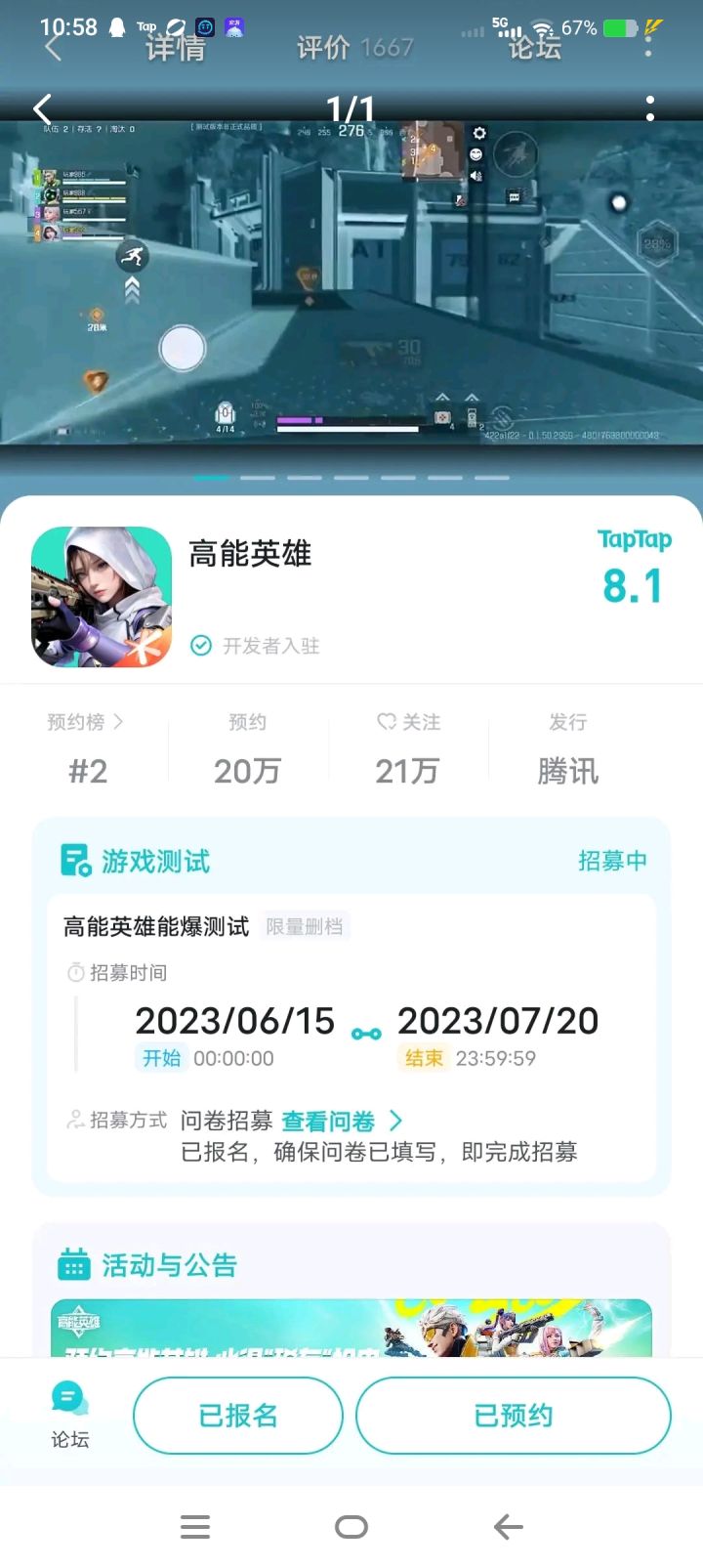Tap the overflow menu on the screenshot viewer
The image size is (703, 1568).
tap(650, 109)
